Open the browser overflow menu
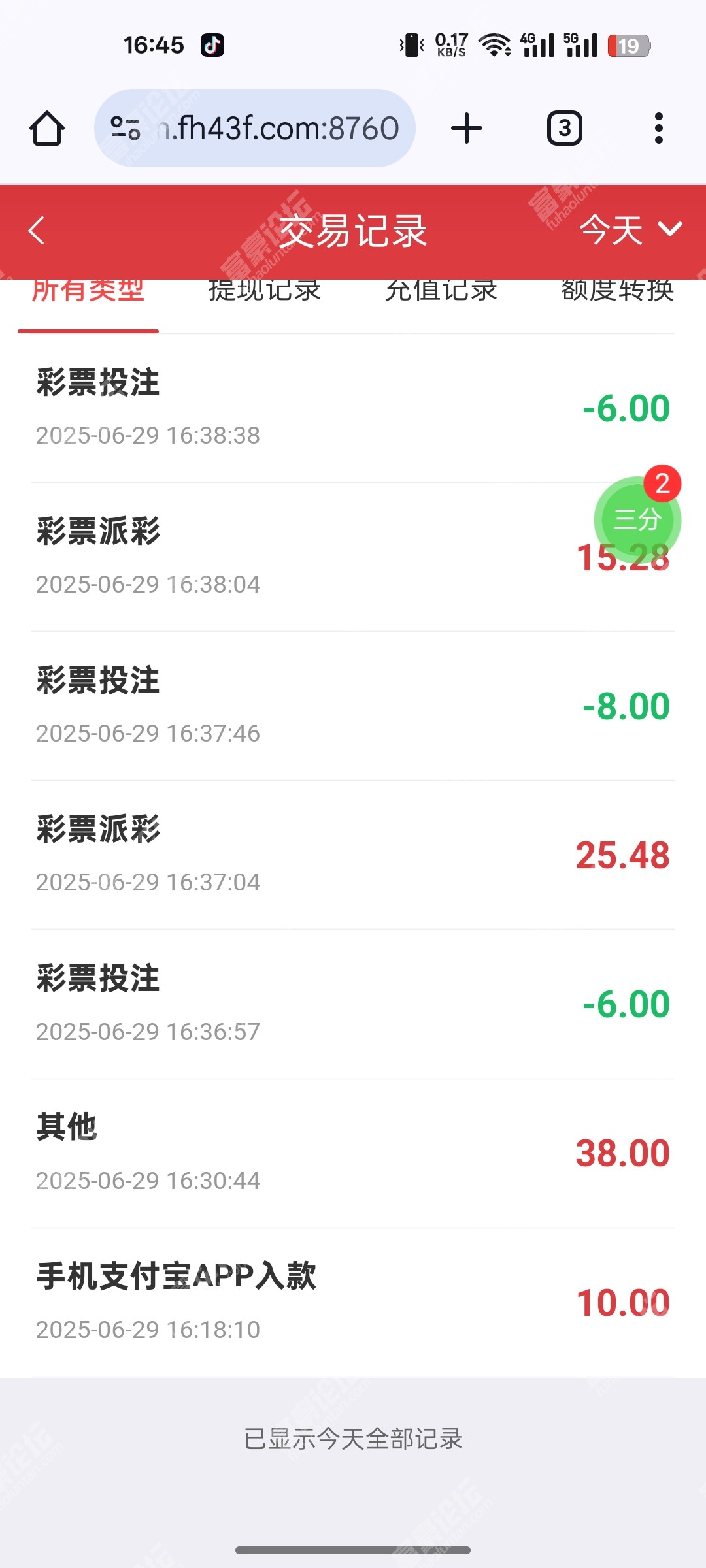This screenshot has height=1568, width=706. click(x=659, y=128)
